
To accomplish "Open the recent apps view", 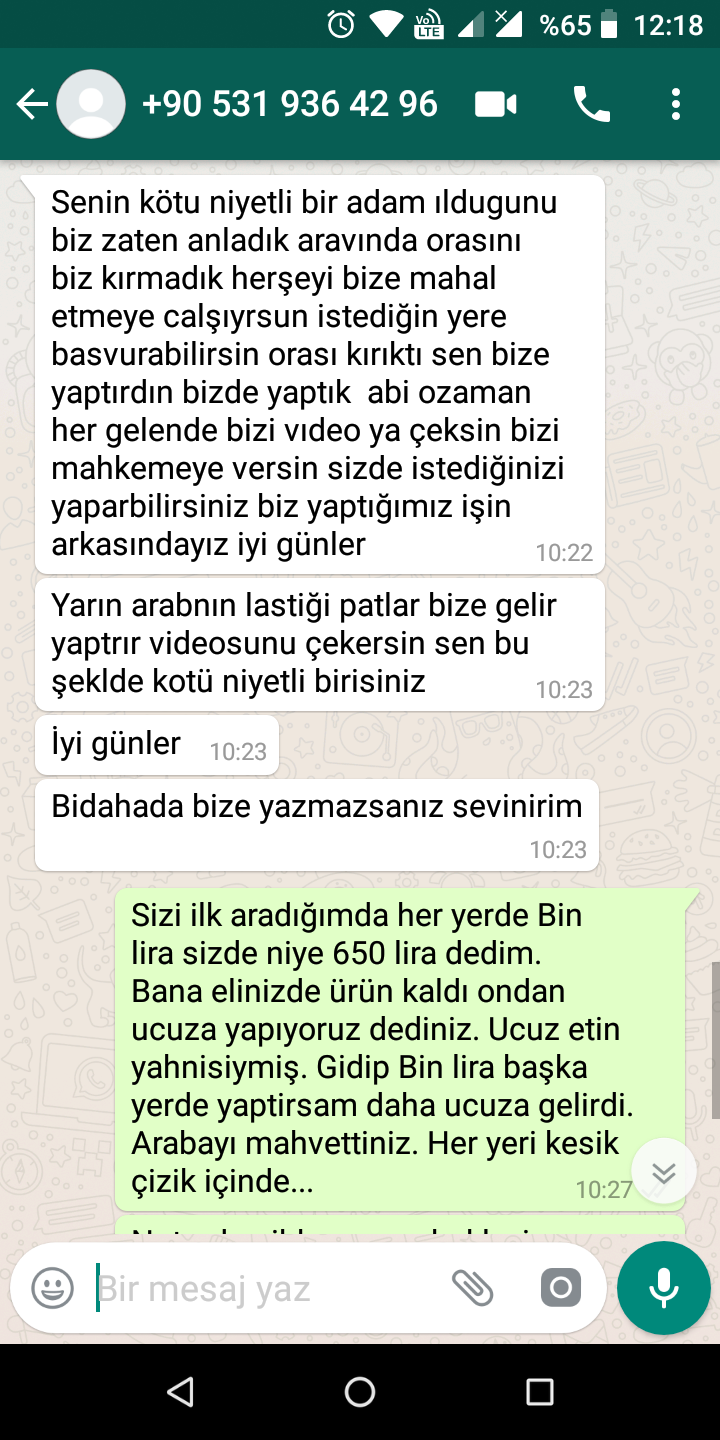I will pos(540,1392).
